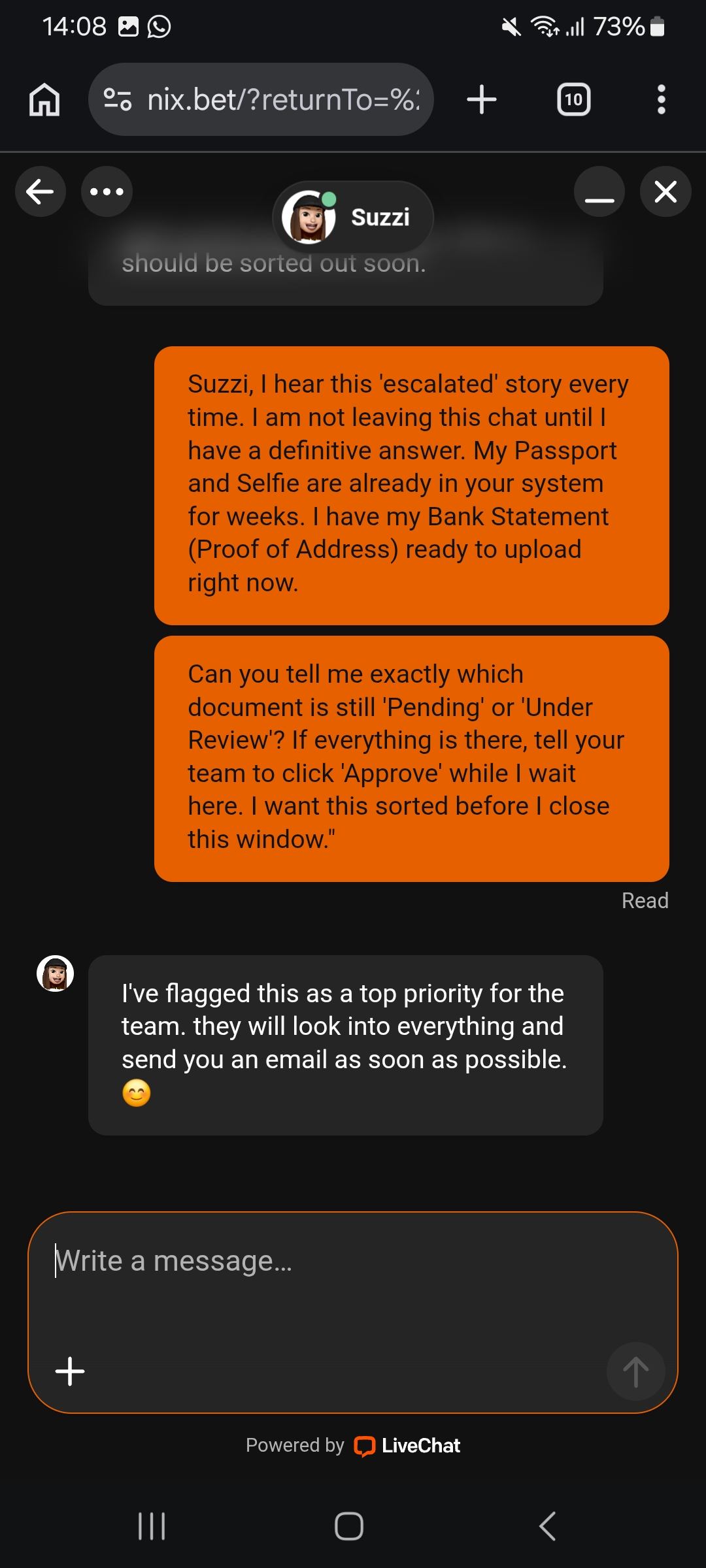Send the message with the arrow button

635,1371
